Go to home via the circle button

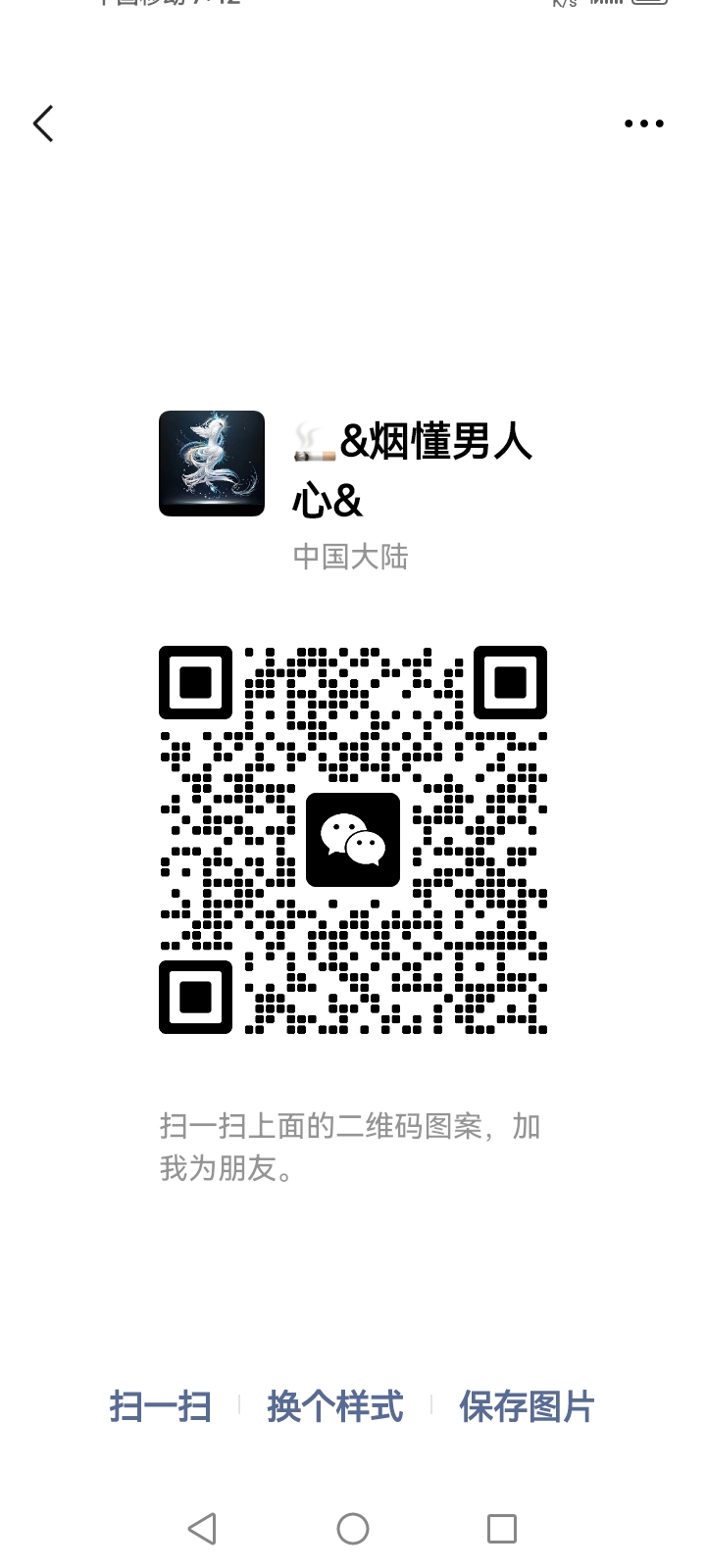click(353, 1529)
